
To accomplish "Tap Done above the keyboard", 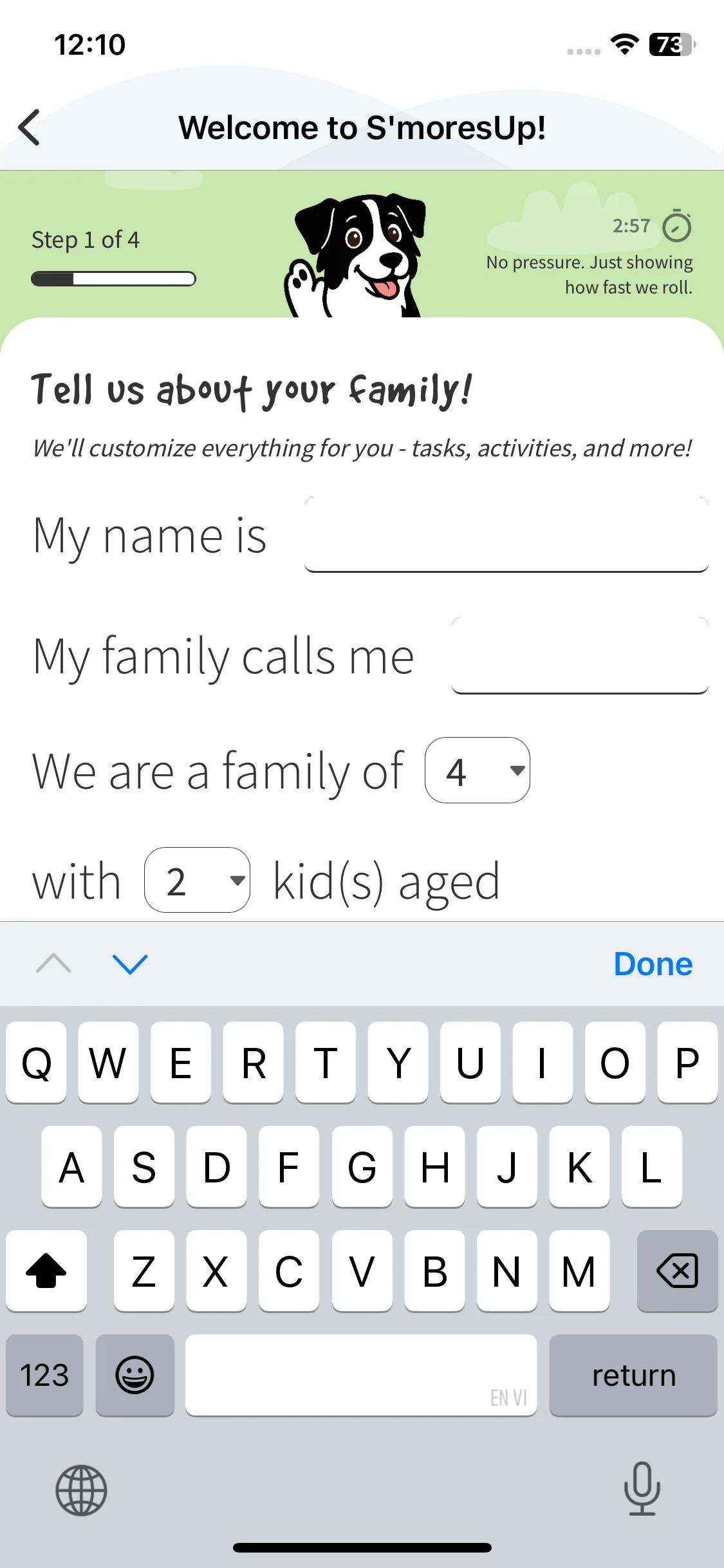I will (x=653, y=964).
